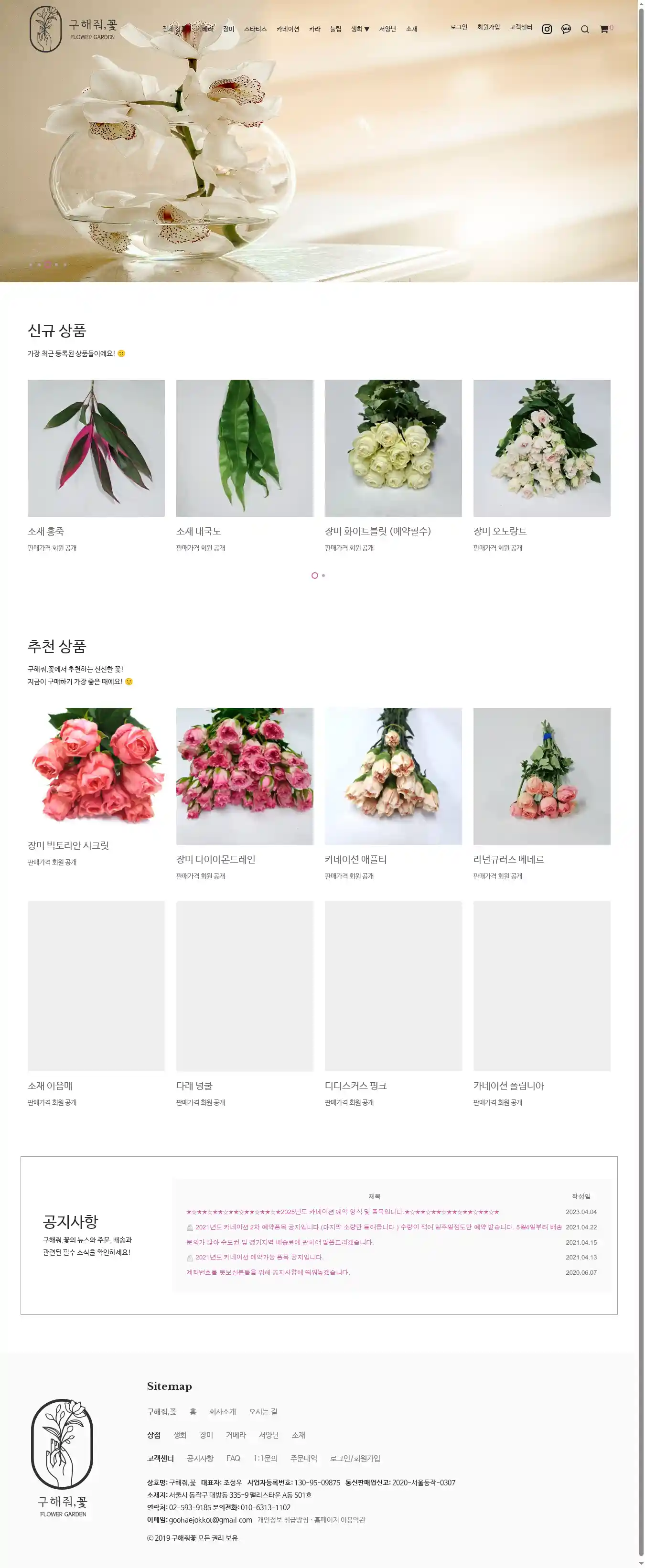Image resolution: width=645 pixels, height=1568 pixels.
Task: Select 회원가입 in the top menu
Action: point(488,27)
